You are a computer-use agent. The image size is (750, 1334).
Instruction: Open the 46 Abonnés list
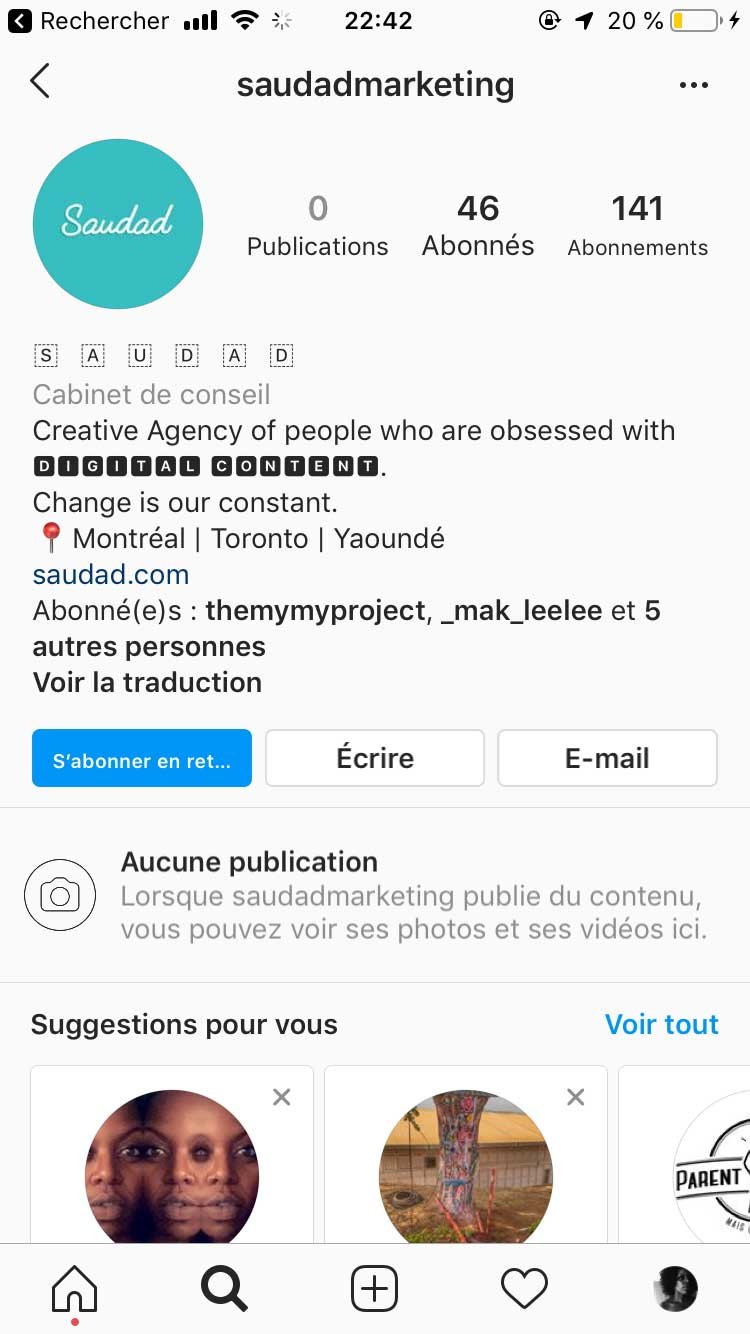point(478,222)
